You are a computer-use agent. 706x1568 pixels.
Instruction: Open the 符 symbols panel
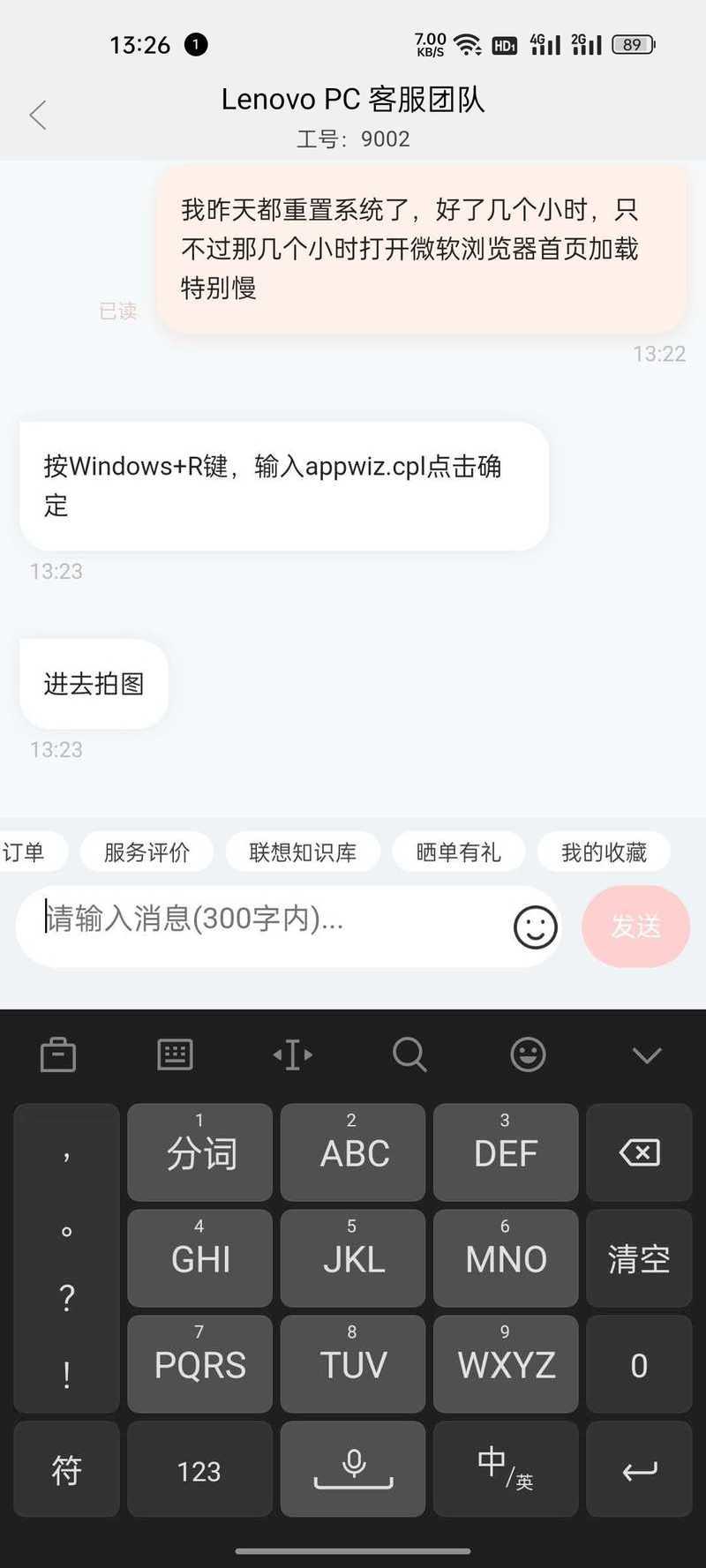(x=66, y=1468)
